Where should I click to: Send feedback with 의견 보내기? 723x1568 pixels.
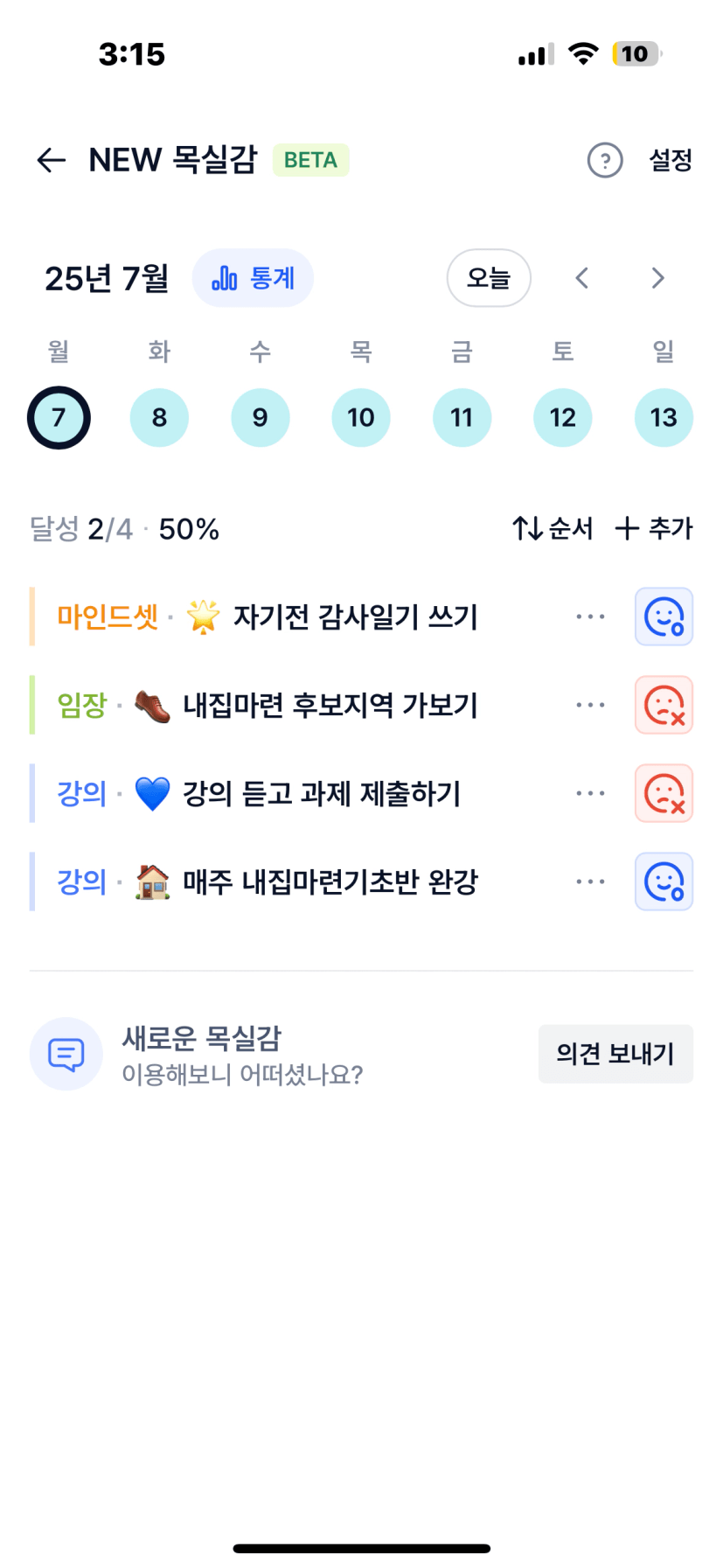click(x=615, y=1054)
